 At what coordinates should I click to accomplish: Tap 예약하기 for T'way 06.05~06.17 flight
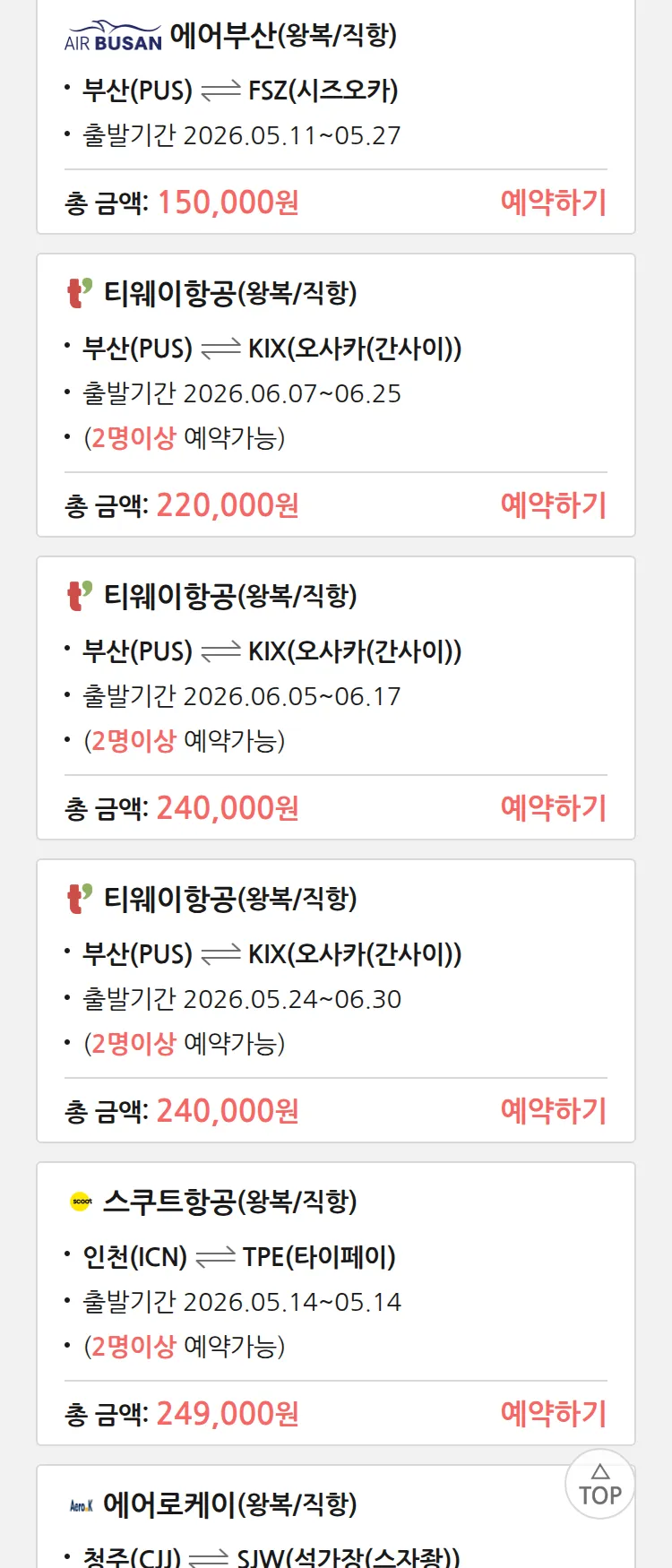(553, 808)
